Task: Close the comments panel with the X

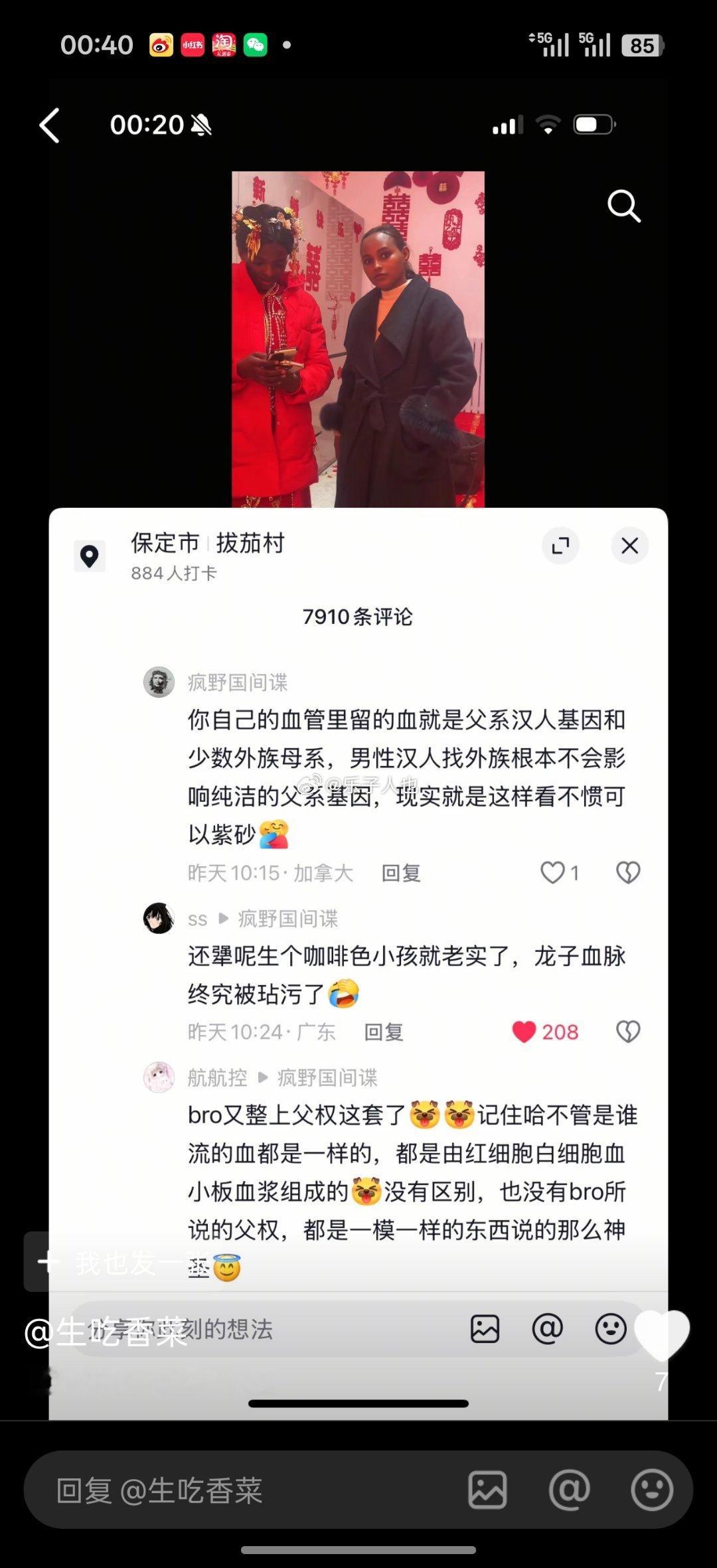Action: point(629,545)
